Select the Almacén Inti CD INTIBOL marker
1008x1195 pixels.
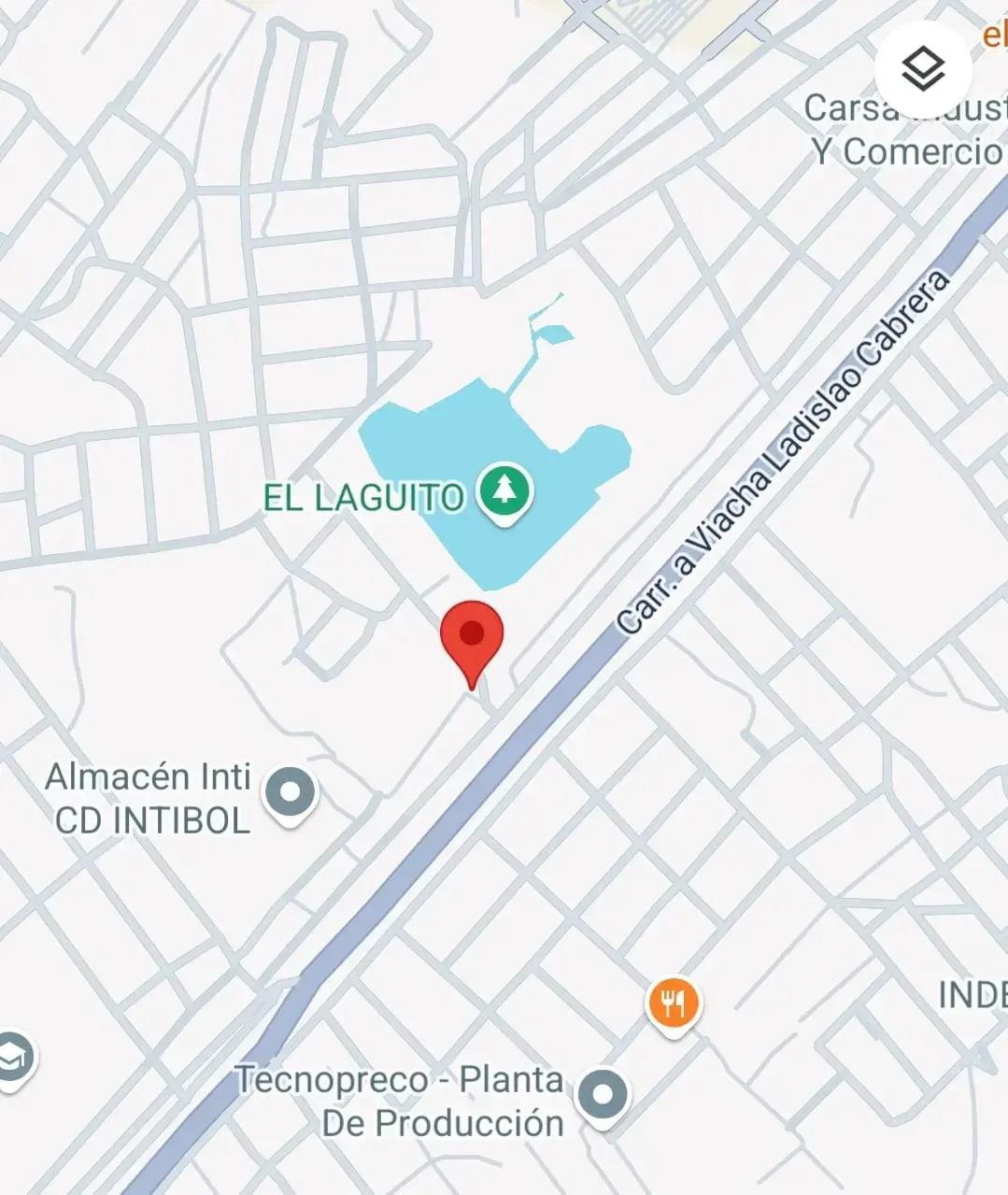pyautogui.click(x=290, y=793)
